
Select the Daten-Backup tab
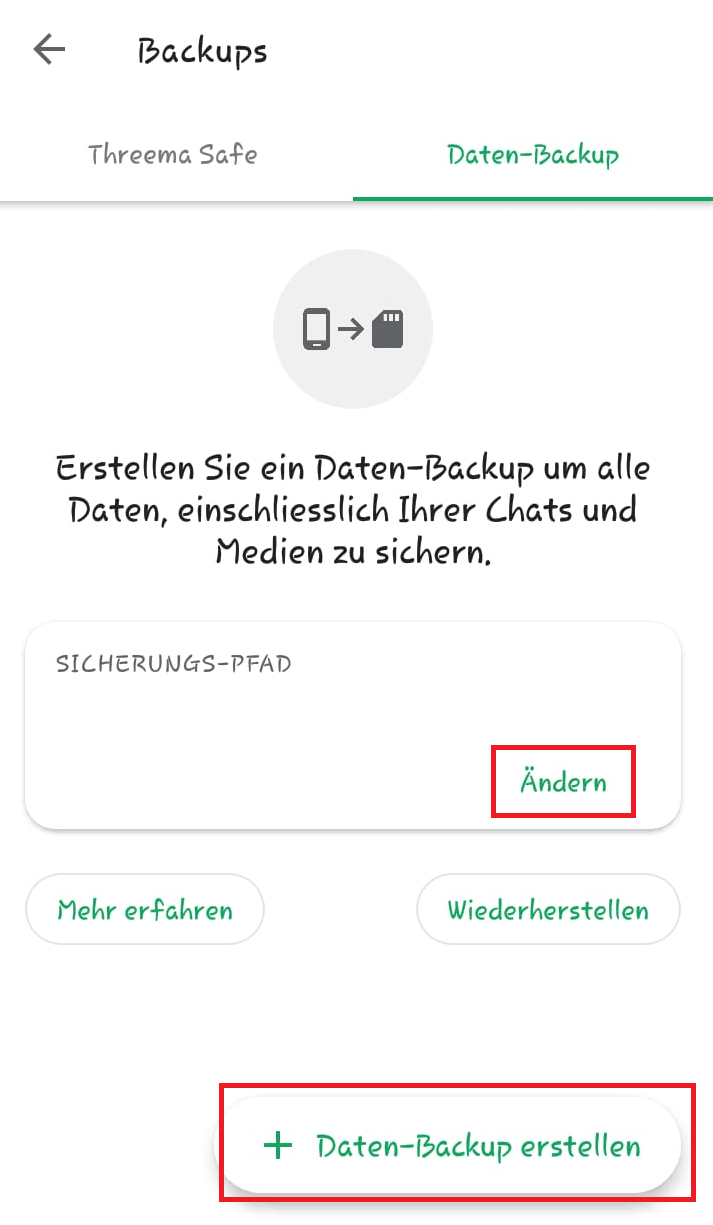(533, 155)
